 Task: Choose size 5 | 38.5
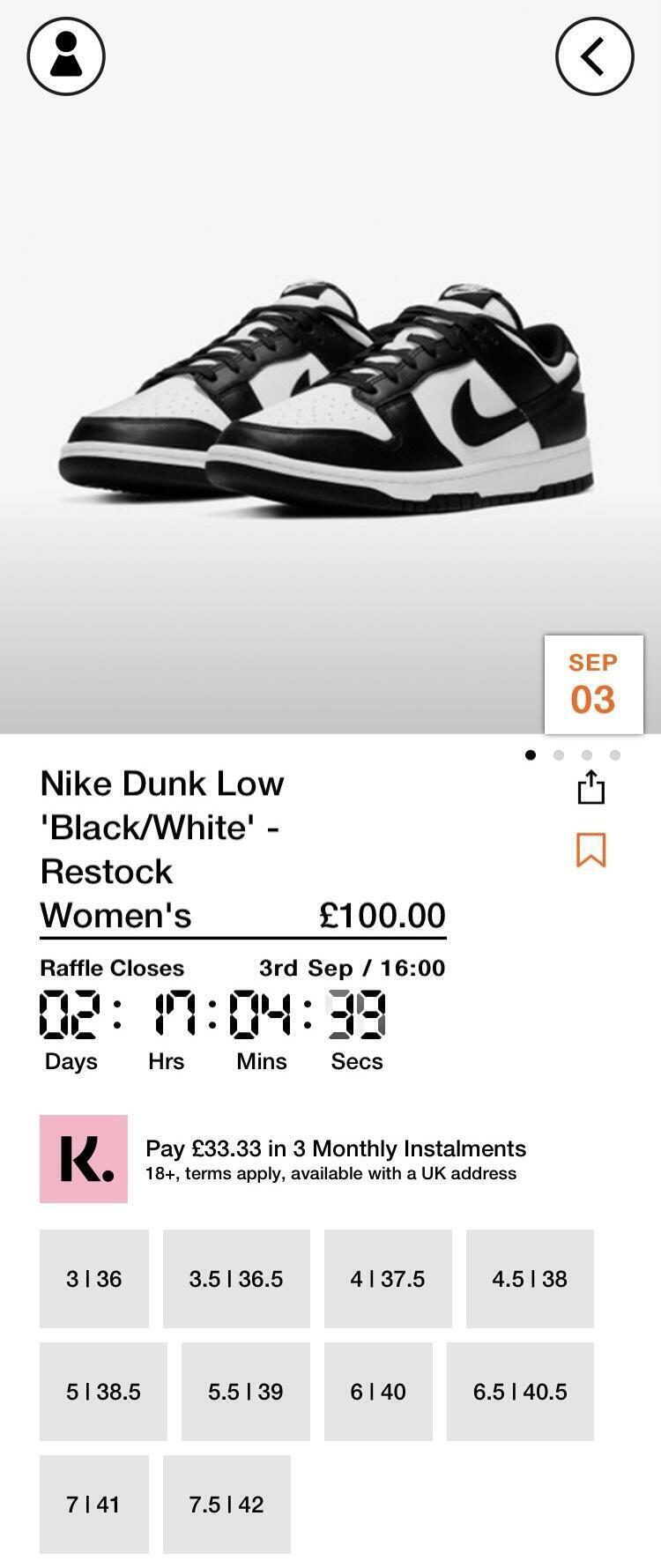click(x=103, y=1391)
